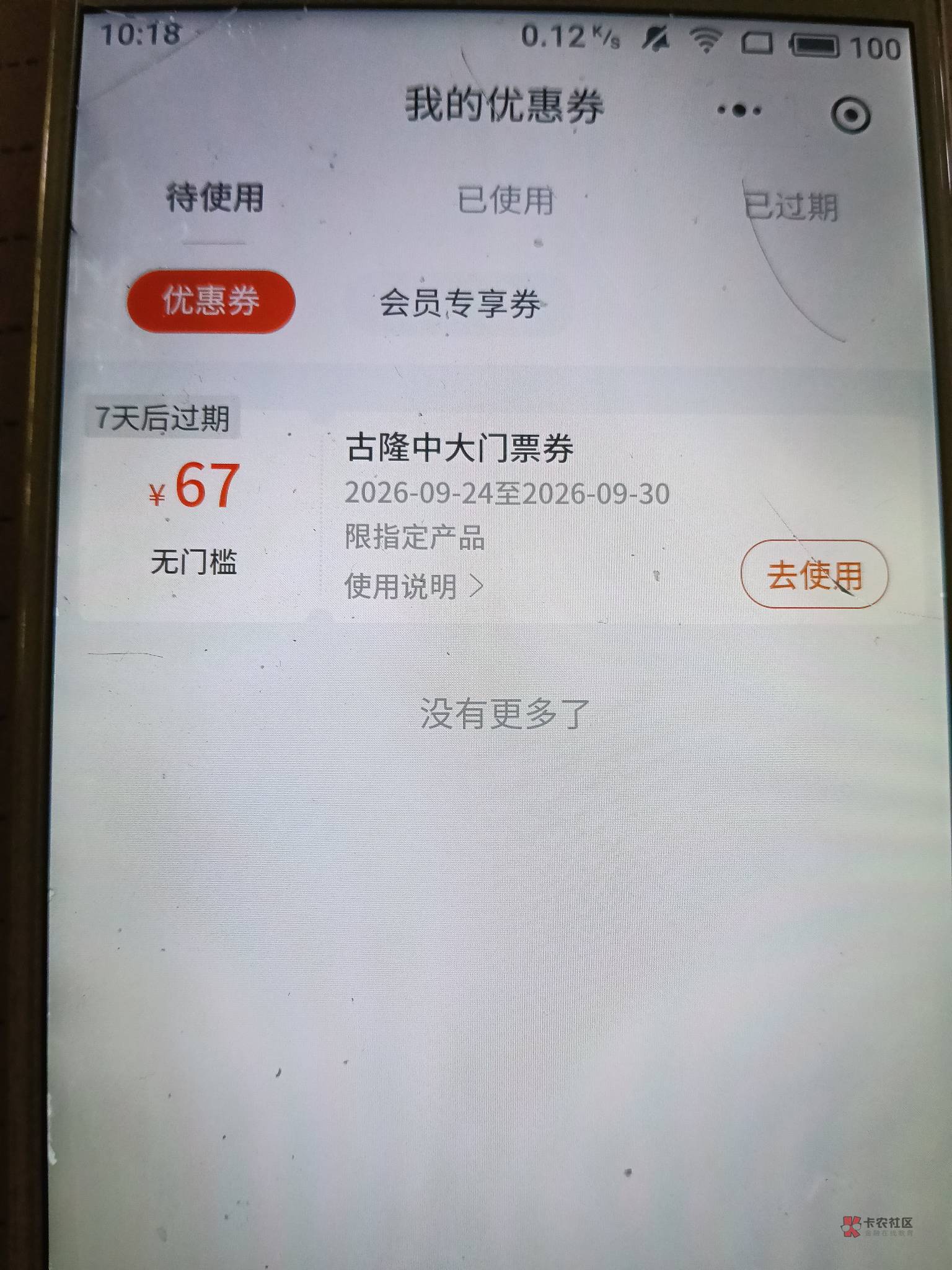952x1270 pixels.
Task: Close the mini program with the circle icon
Action: [x=850, y=114]
